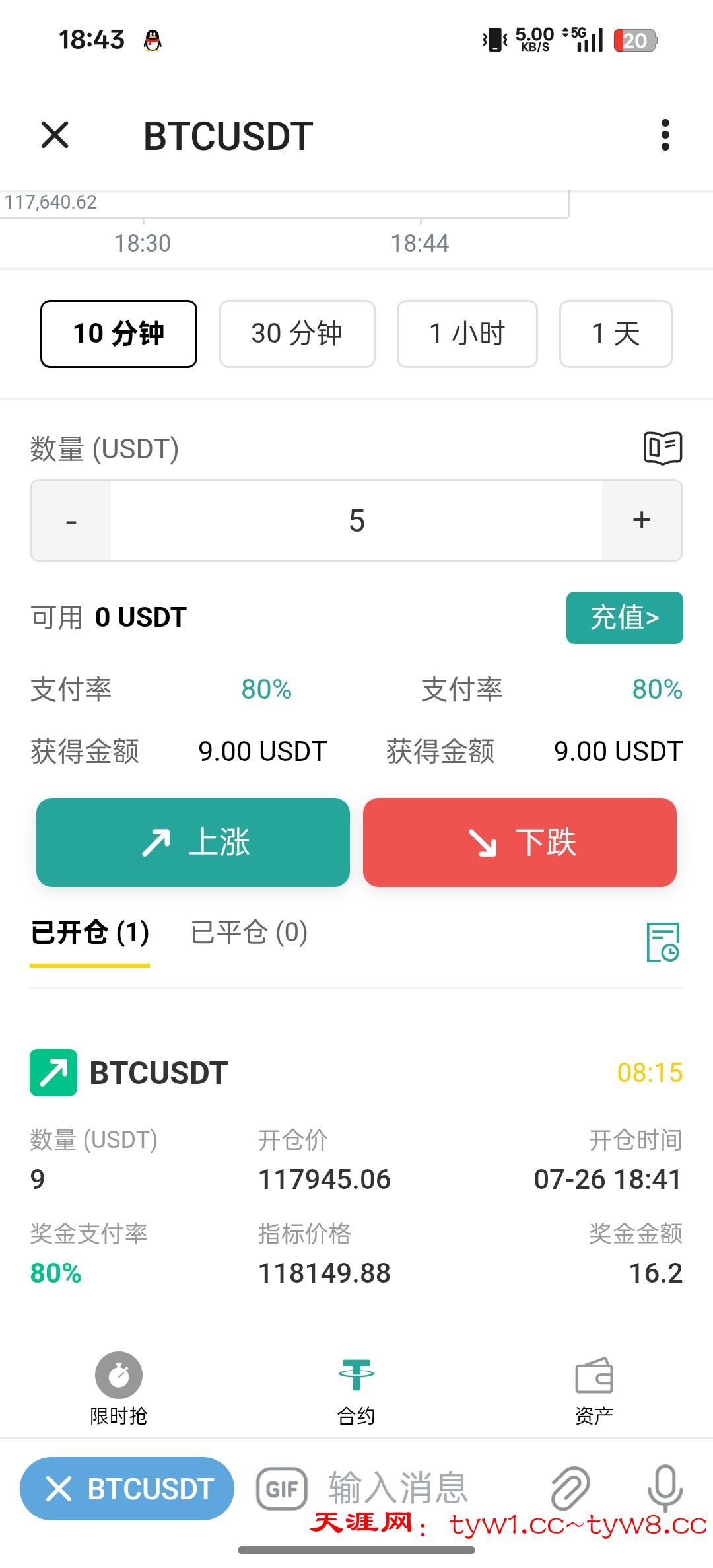The image size is (713, 1568).
Task: Choose the 1 小时 duration
Action: [467, 334]
